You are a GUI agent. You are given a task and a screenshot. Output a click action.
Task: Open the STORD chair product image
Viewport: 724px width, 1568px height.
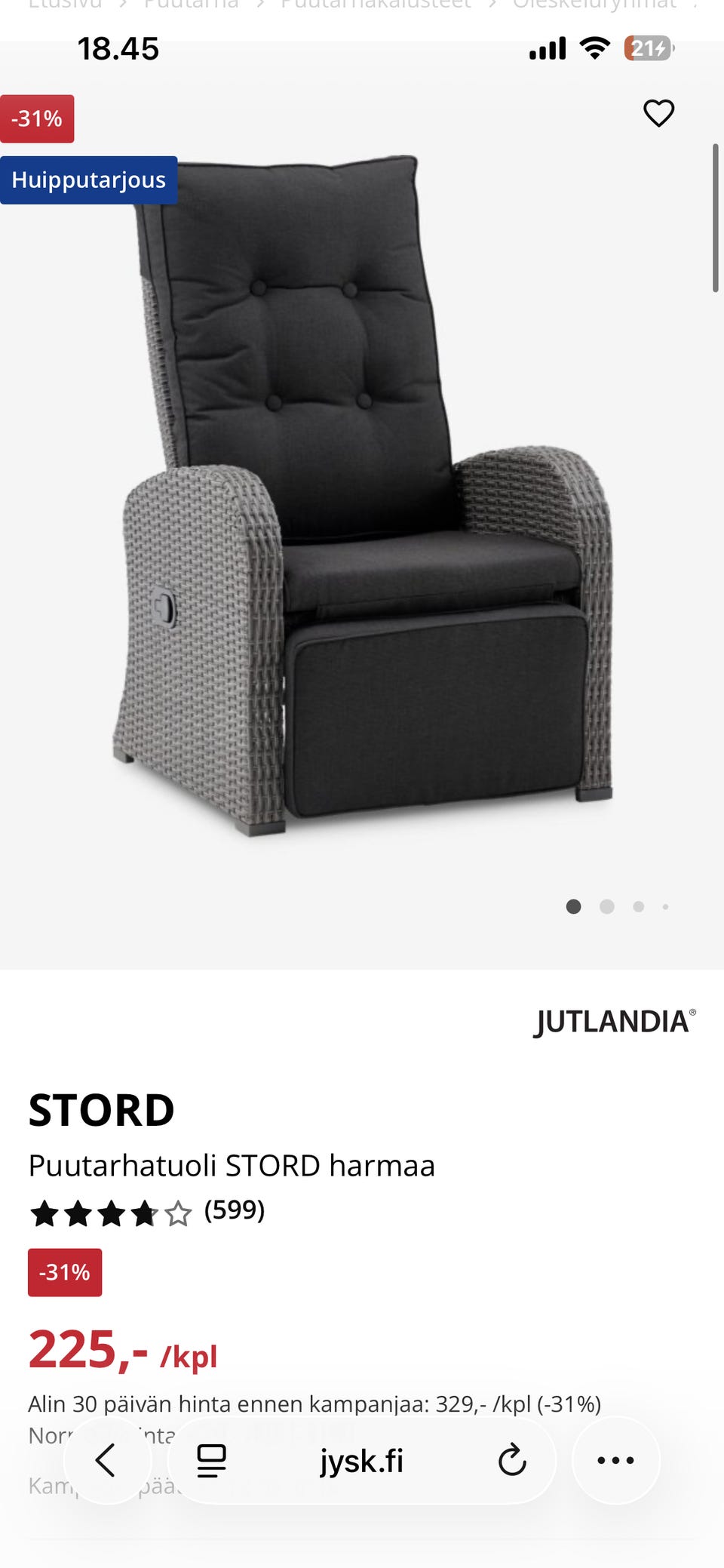[364, 497]
